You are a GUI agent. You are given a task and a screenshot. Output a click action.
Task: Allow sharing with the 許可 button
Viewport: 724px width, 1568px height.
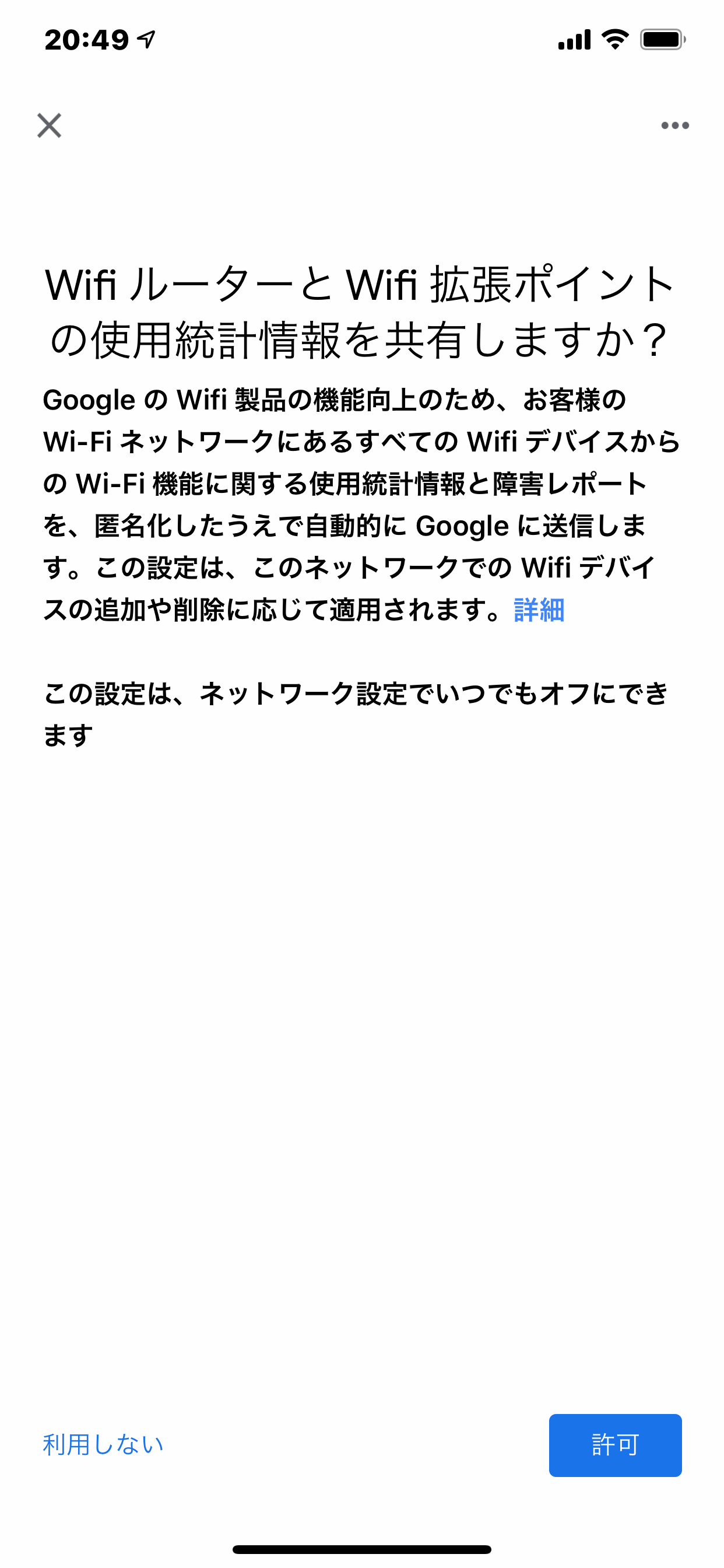[615, 1445]
